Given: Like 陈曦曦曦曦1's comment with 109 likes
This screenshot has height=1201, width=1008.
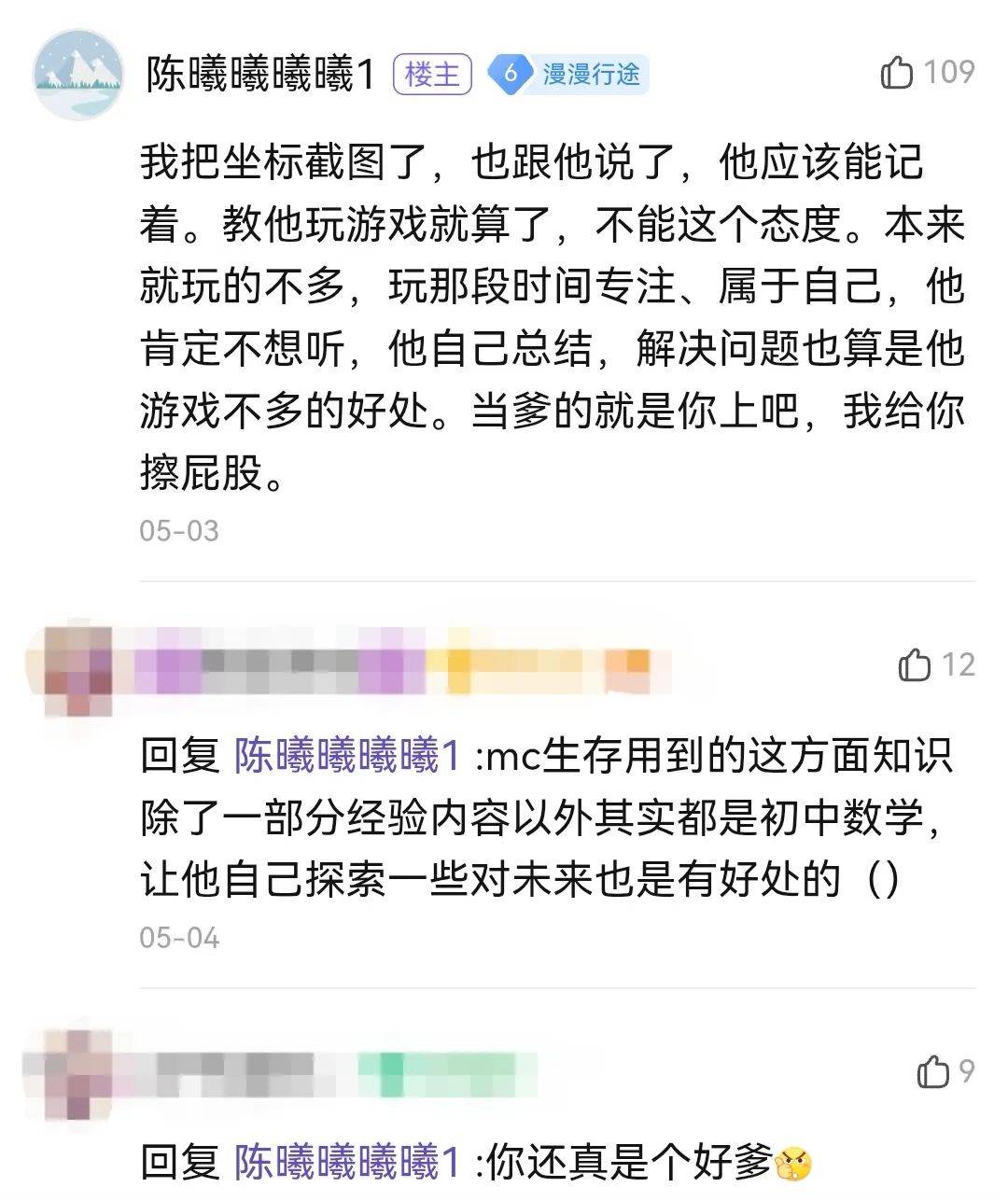Looking at the screenshot, I should pyautogui.click(x=897, y=72).
